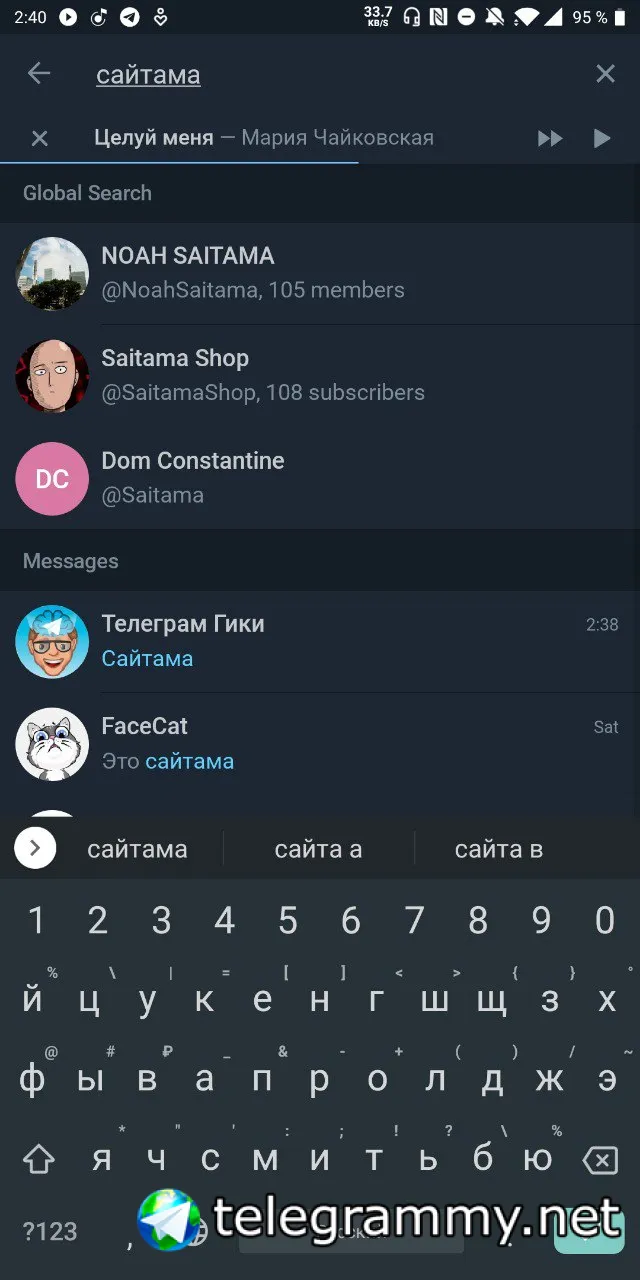Choose the keyboard suggestion "сайта а"

(x=318, y=849)
